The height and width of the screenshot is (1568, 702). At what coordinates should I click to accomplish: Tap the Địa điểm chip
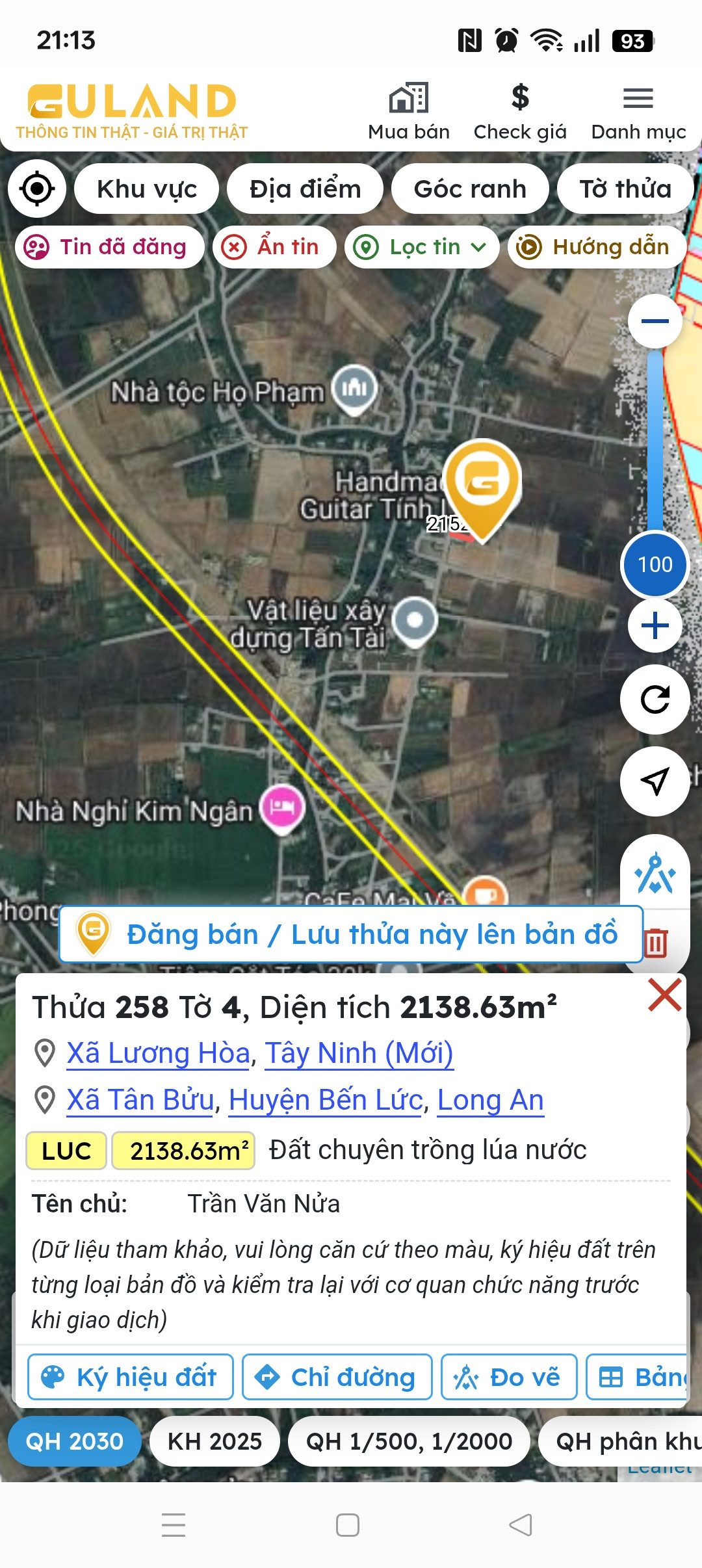(x=305, y=189)
